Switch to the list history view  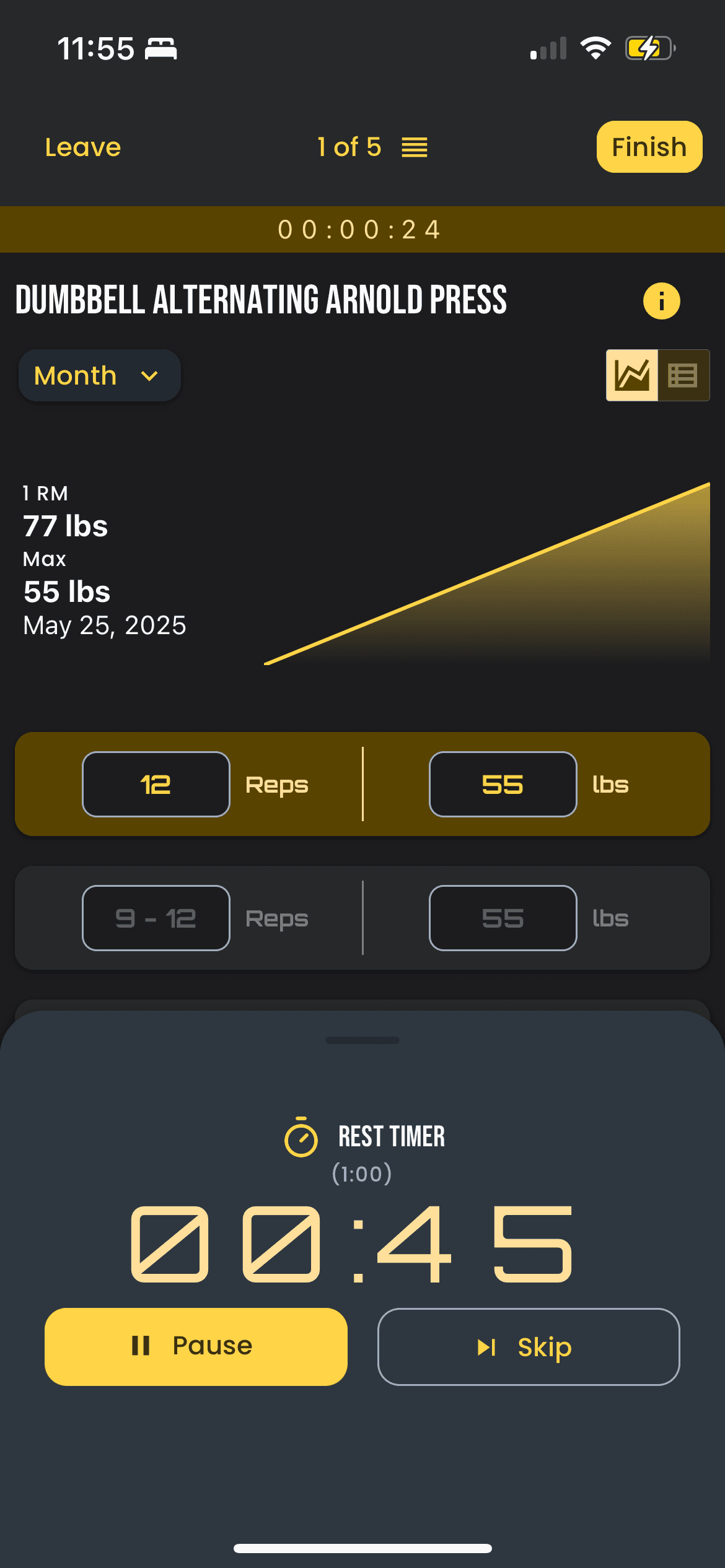point(683,375)
